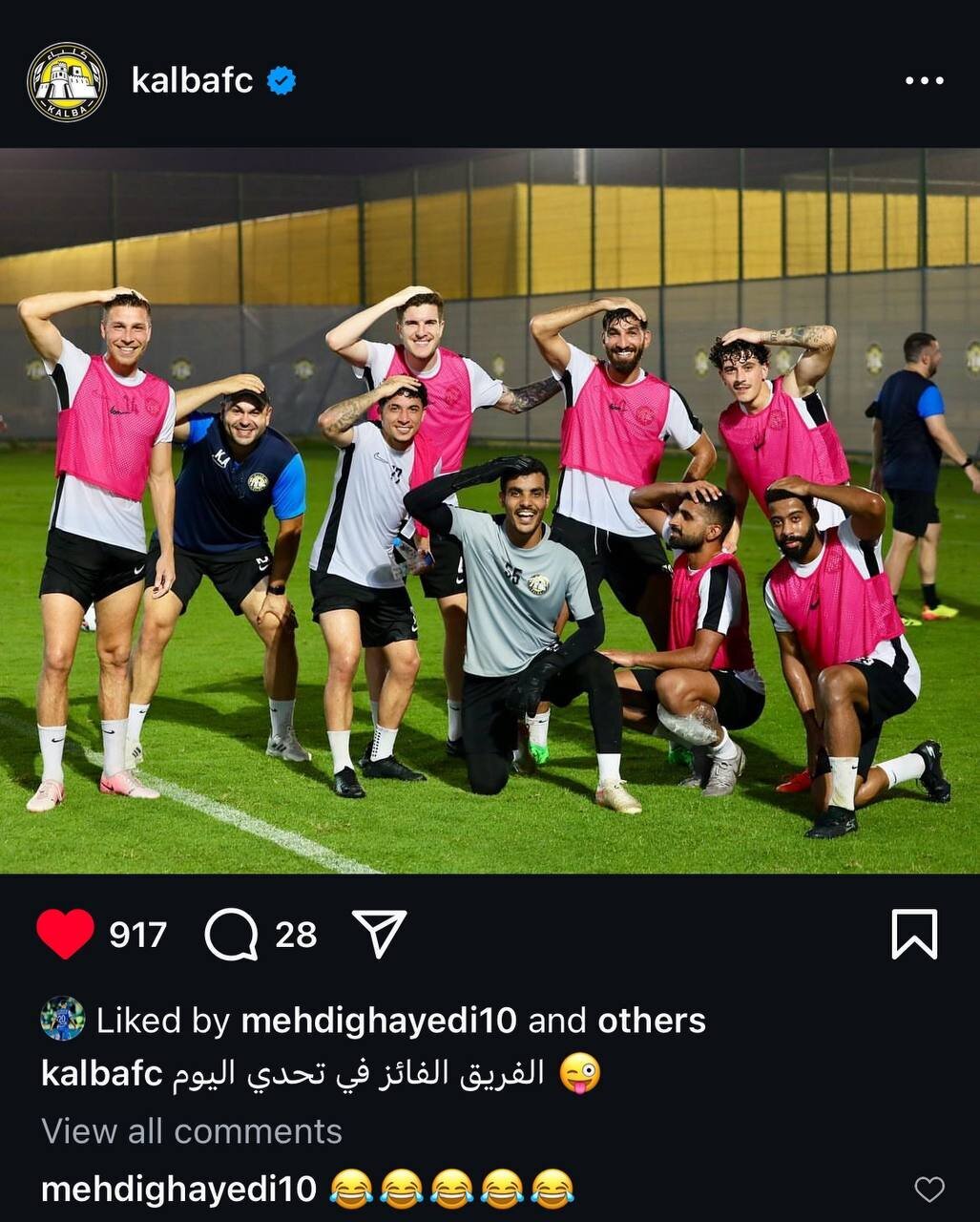Open the three-dot overflow menu
980x1222 pixels.
coord(924,81)
